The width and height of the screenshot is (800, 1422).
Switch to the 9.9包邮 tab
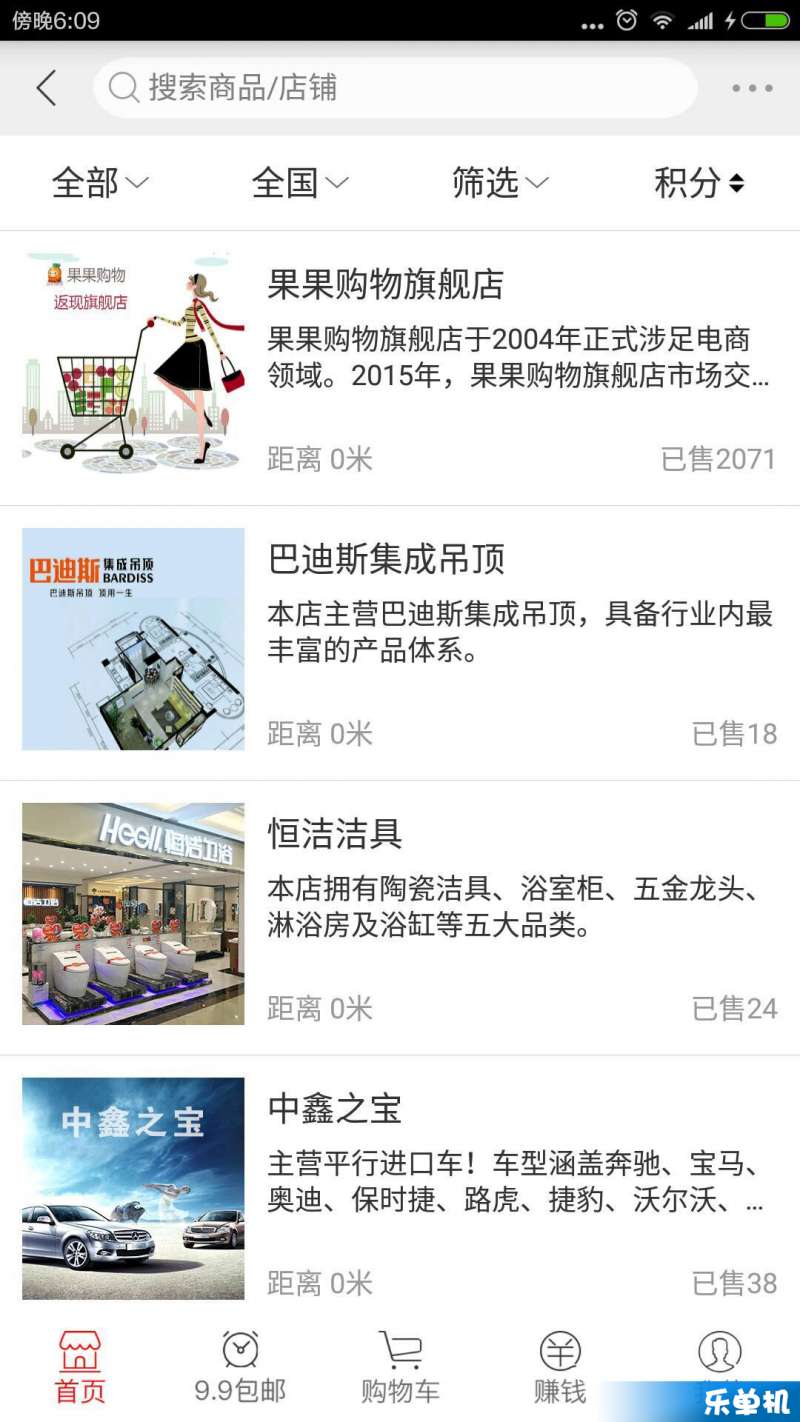point(240,1368)
